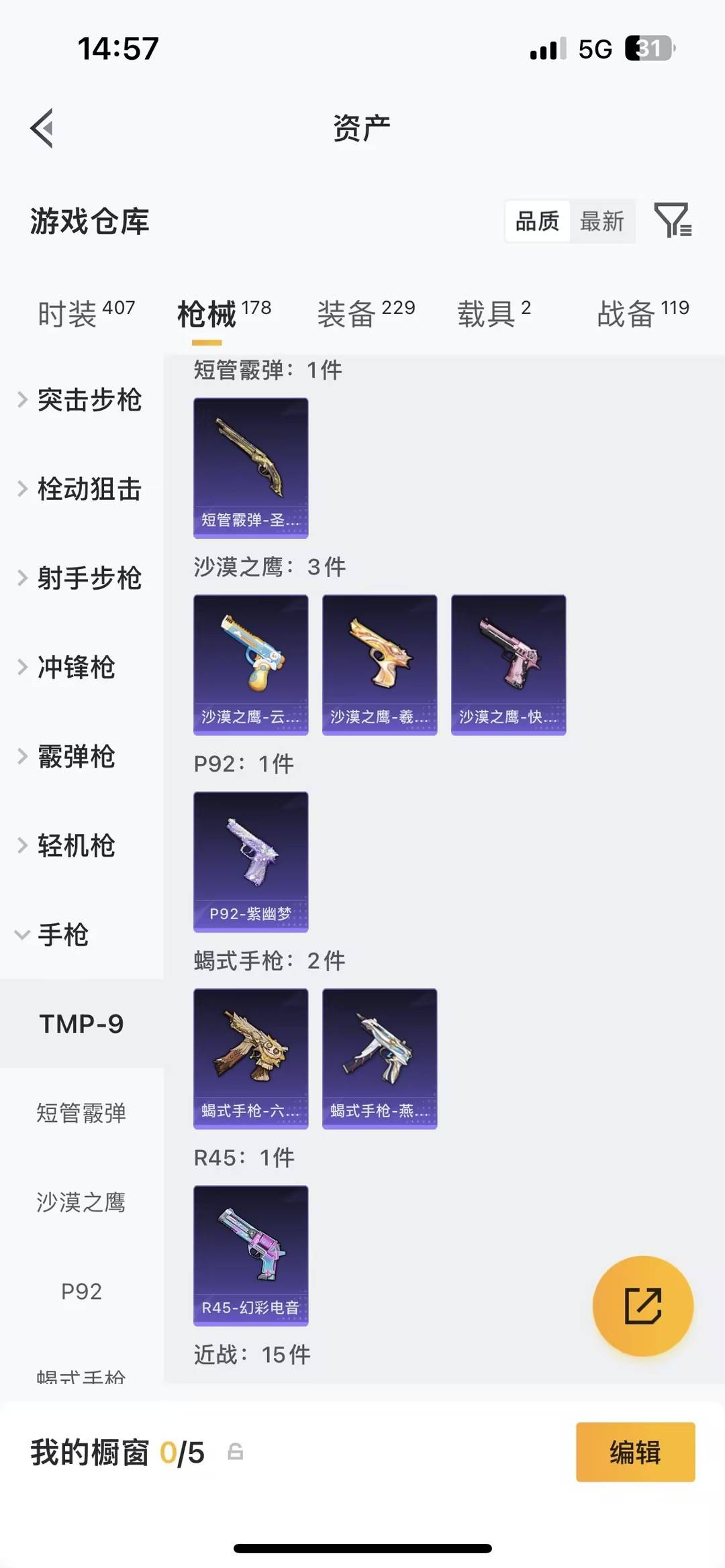
Task: Select TMP-9 in the sidebar
Action: [x=81, y=1024]
